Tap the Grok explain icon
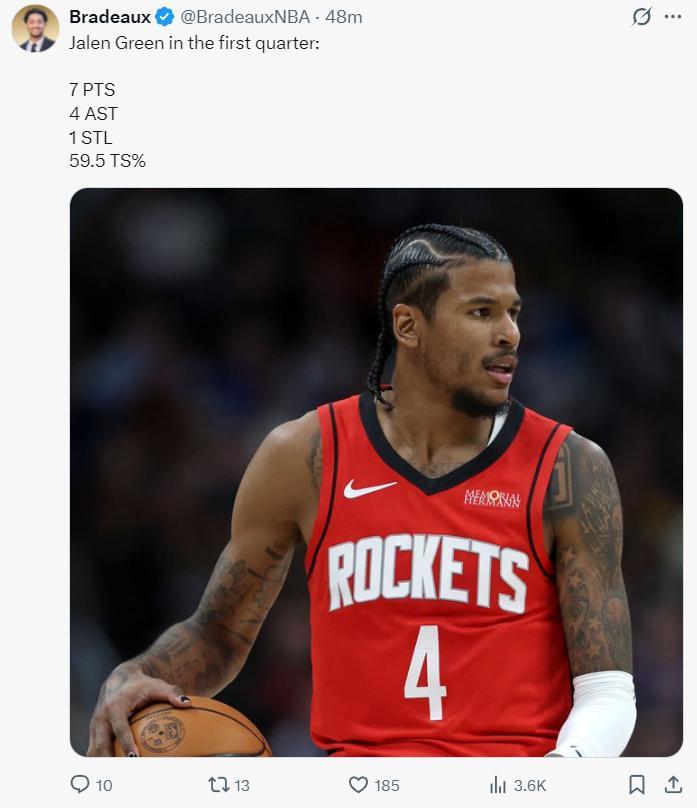 (643, 17)
